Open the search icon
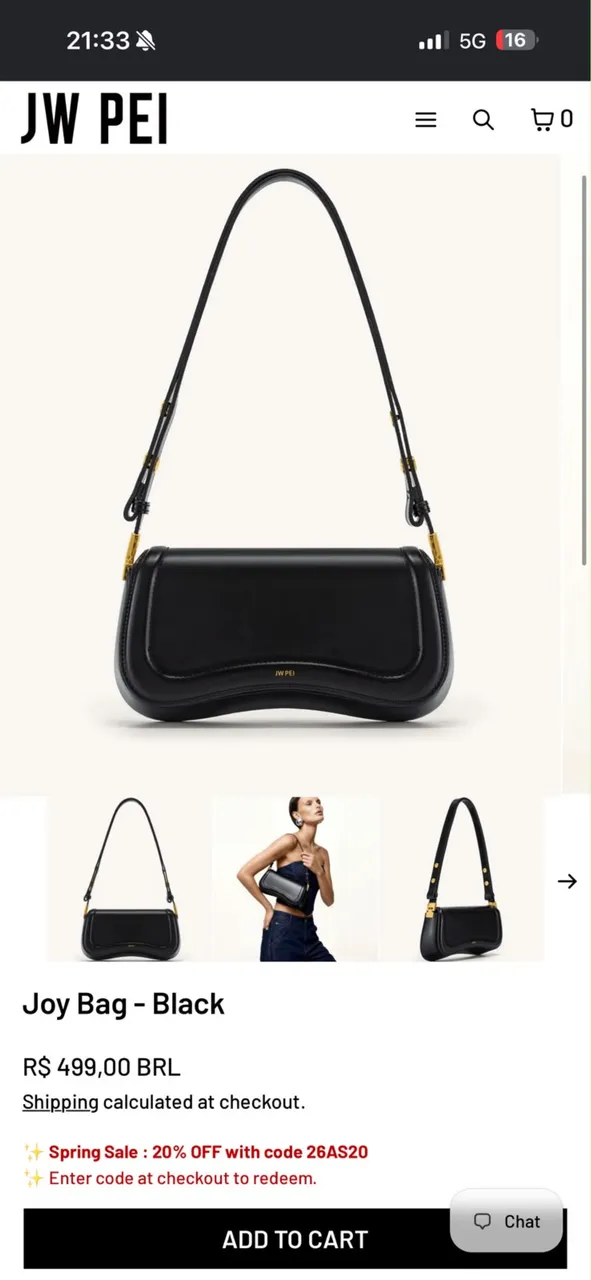Viewport: 591px width, 1280px height. (x=483, y=120)
